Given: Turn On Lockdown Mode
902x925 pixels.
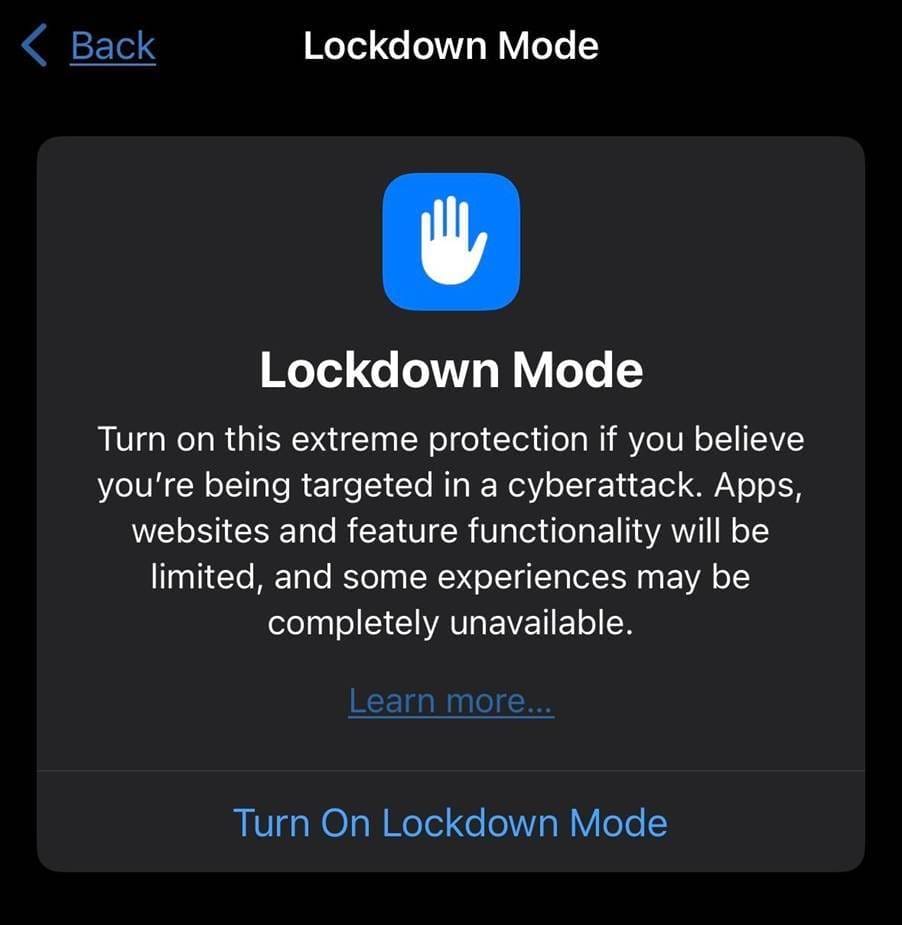Looking at the screenshot, I should tap(450, 823).
